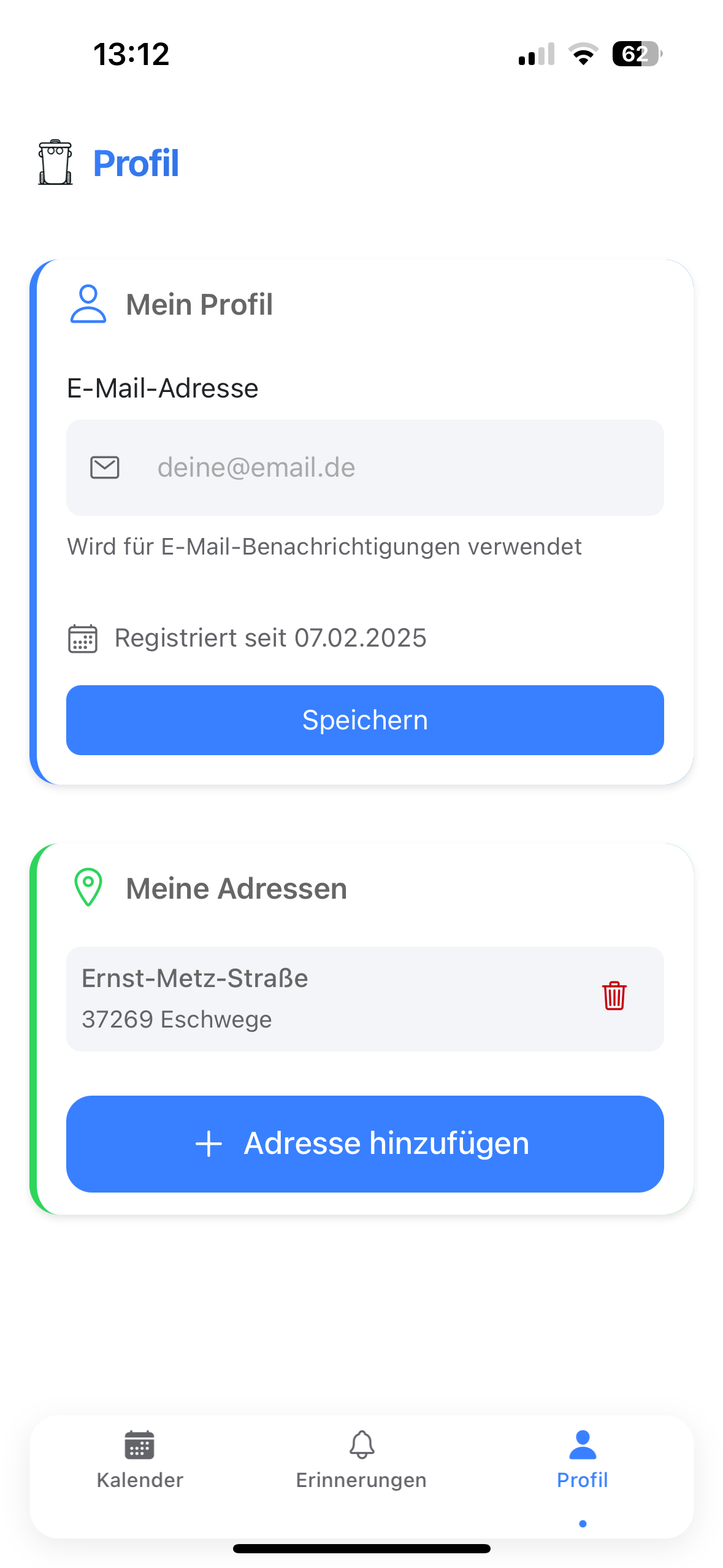The image size is (723, 1568).
Task: Select the green map pin icon
Action: (88, 887)
